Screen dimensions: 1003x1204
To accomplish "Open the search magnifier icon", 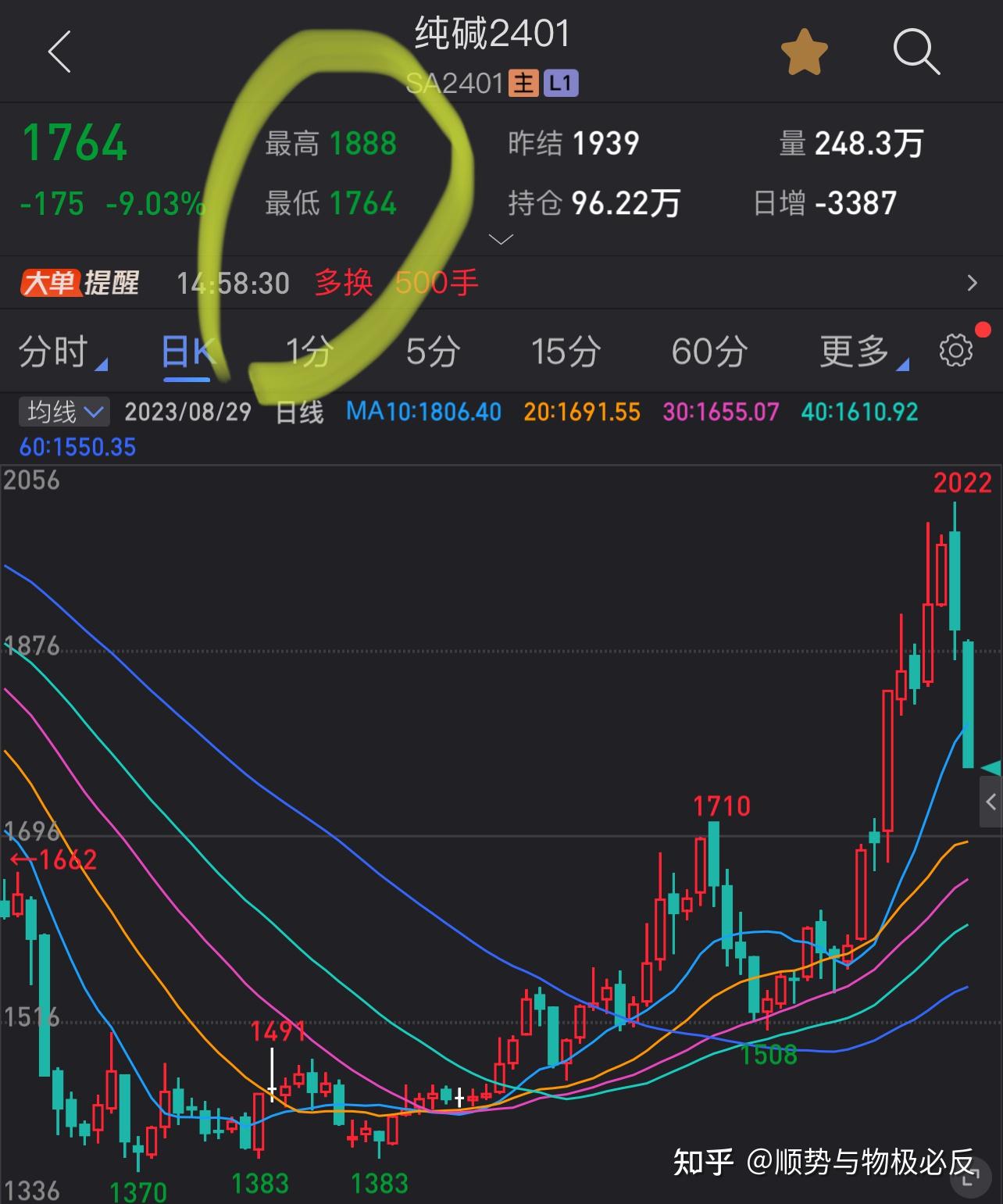I will [917, 52].
